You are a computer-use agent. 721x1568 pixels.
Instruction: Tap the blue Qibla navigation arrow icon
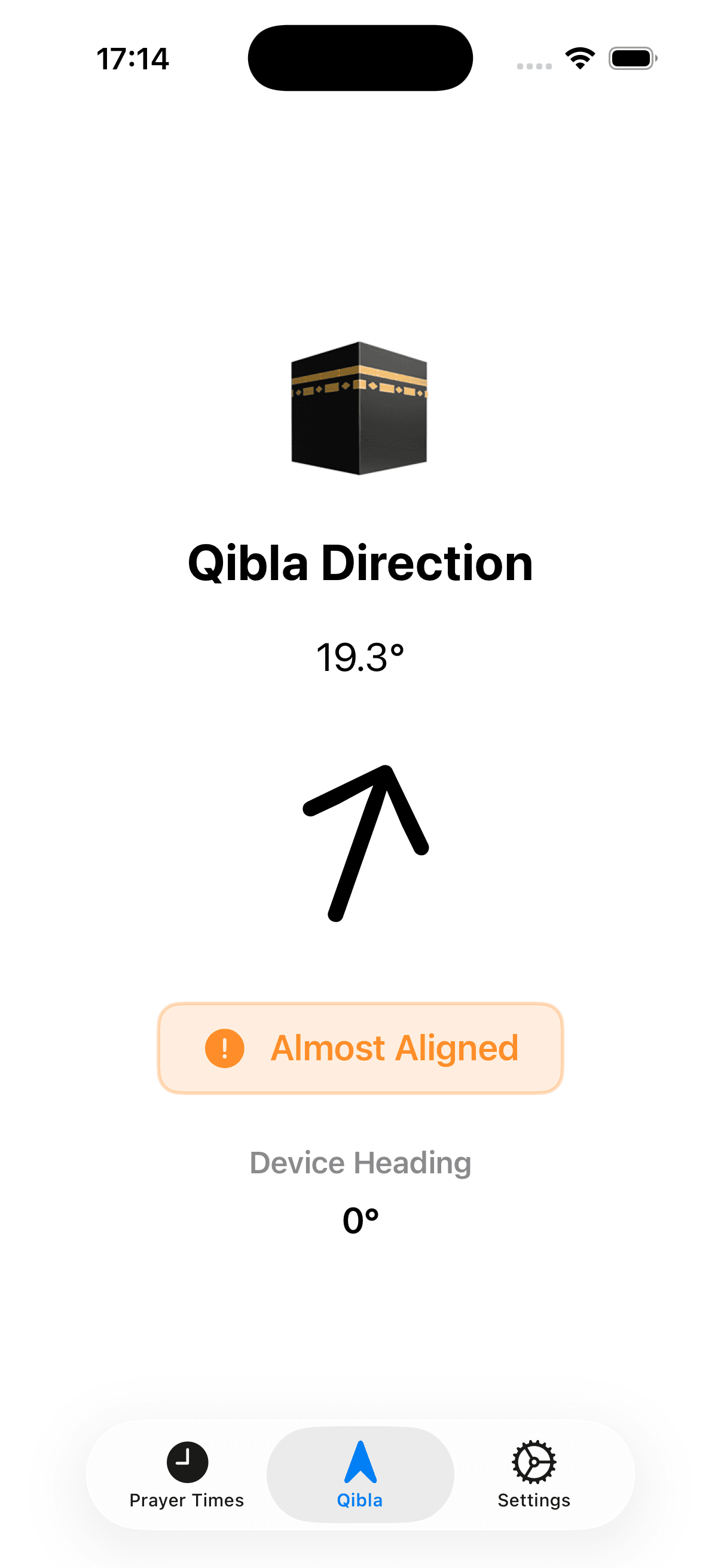360,1461
